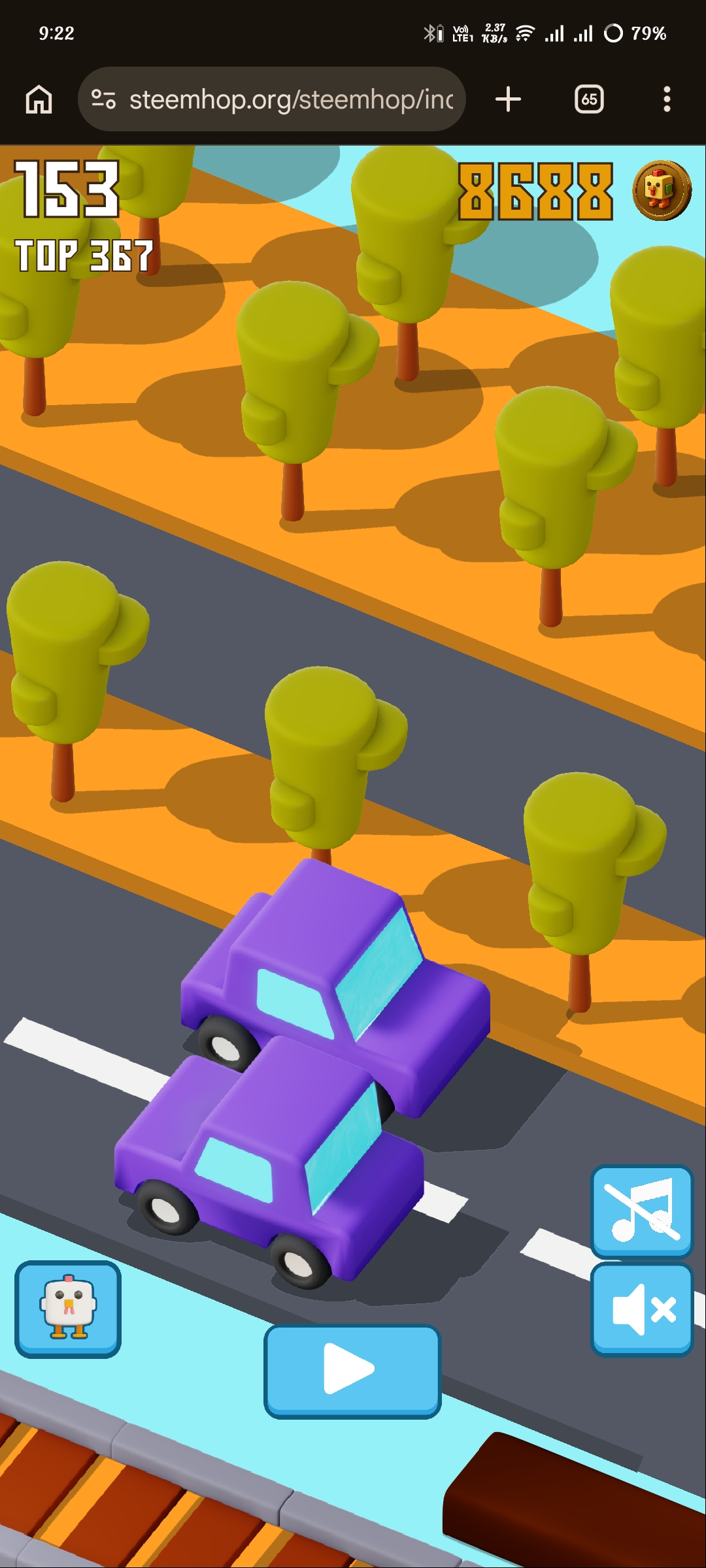Toggle the background music
Screen dimensions: 706x1568
(642, 1211)
